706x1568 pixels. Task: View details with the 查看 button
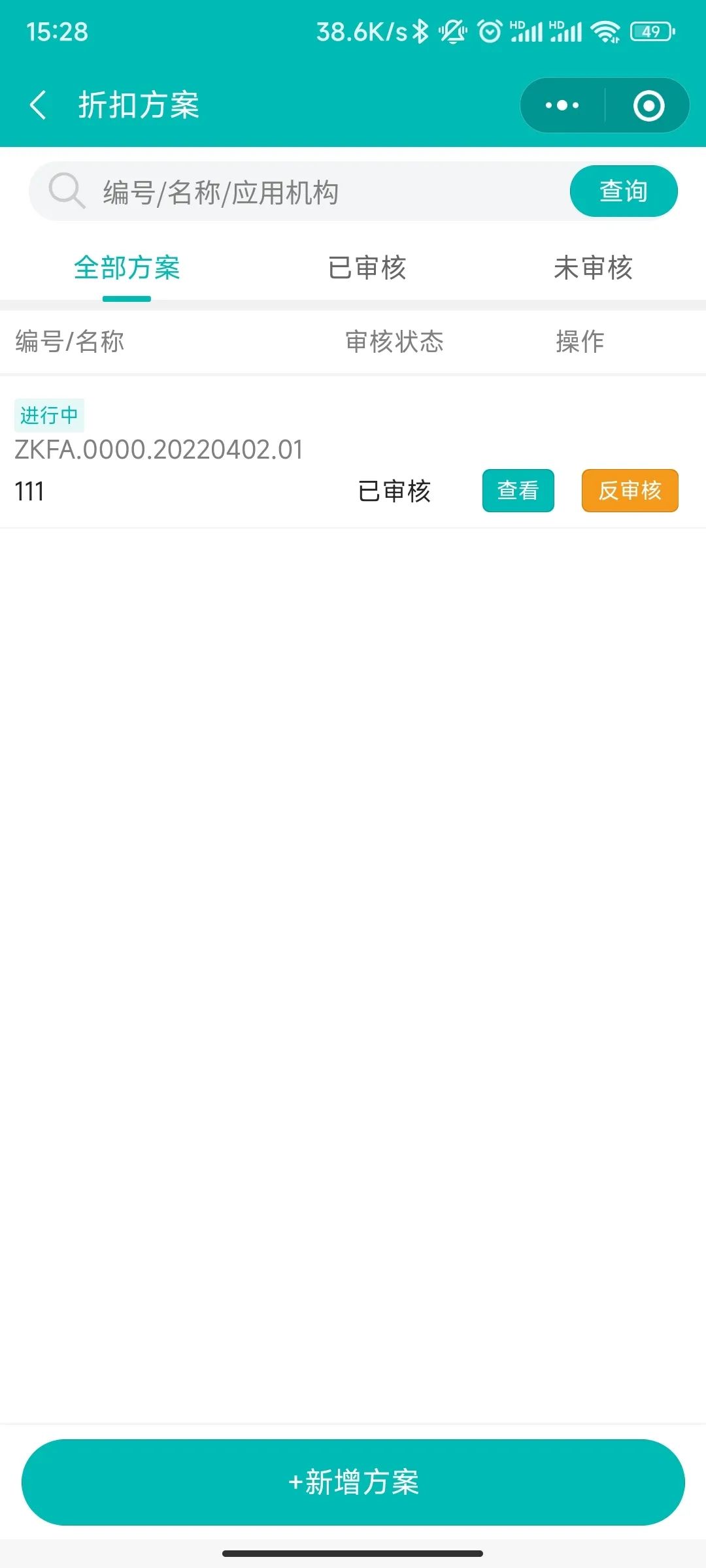coord(518,491)
